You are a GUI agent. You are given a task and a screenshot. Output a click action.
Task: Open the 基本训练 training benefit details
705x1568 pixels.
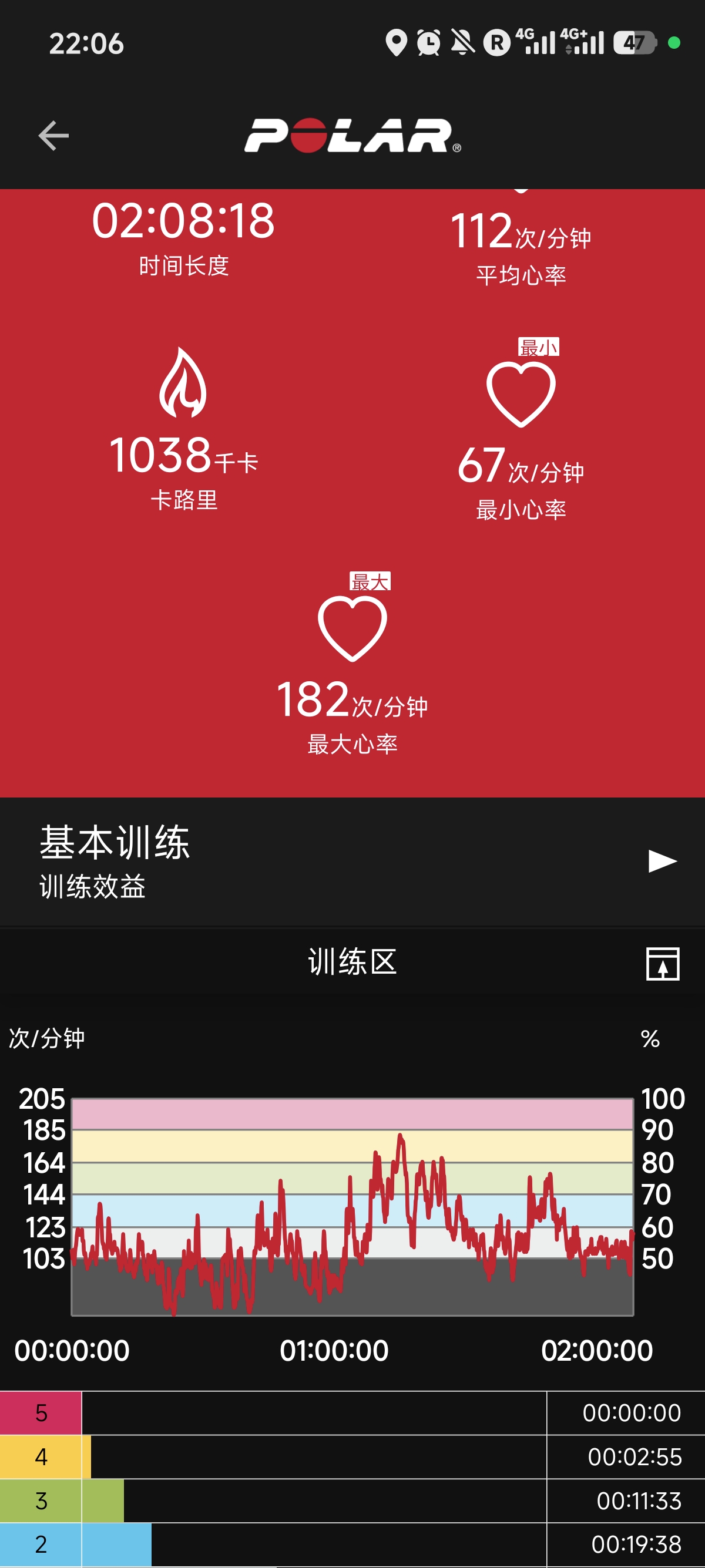[x=352, y=862]
